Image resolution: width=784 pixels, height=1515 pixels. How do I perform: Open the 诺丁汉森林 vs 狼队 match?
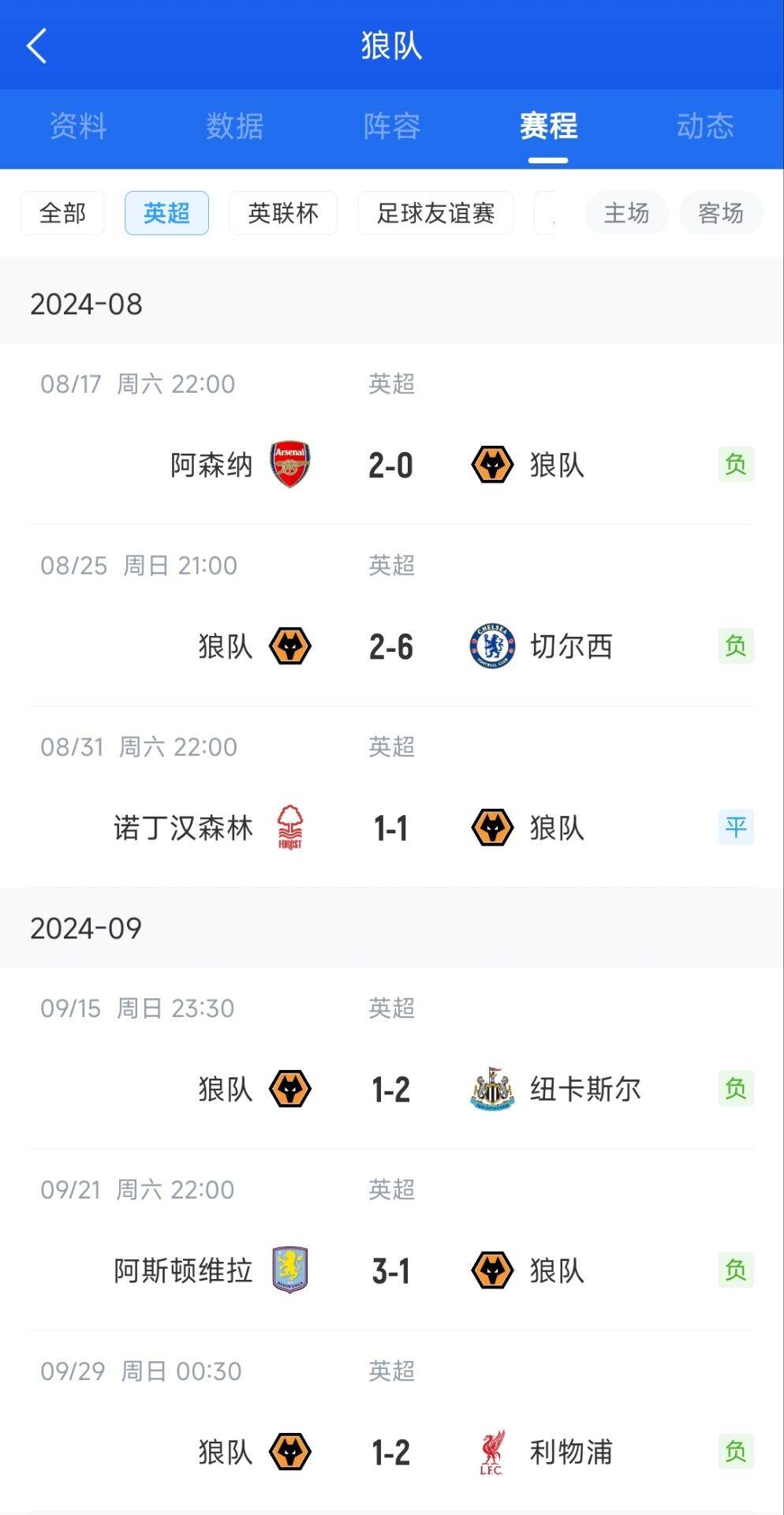click(391, 828)
